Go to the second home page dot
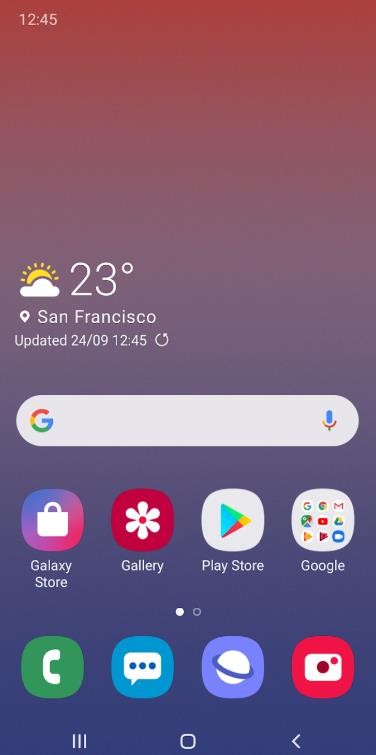Viewport: 376px width, 755px height. tap(197, 612)
